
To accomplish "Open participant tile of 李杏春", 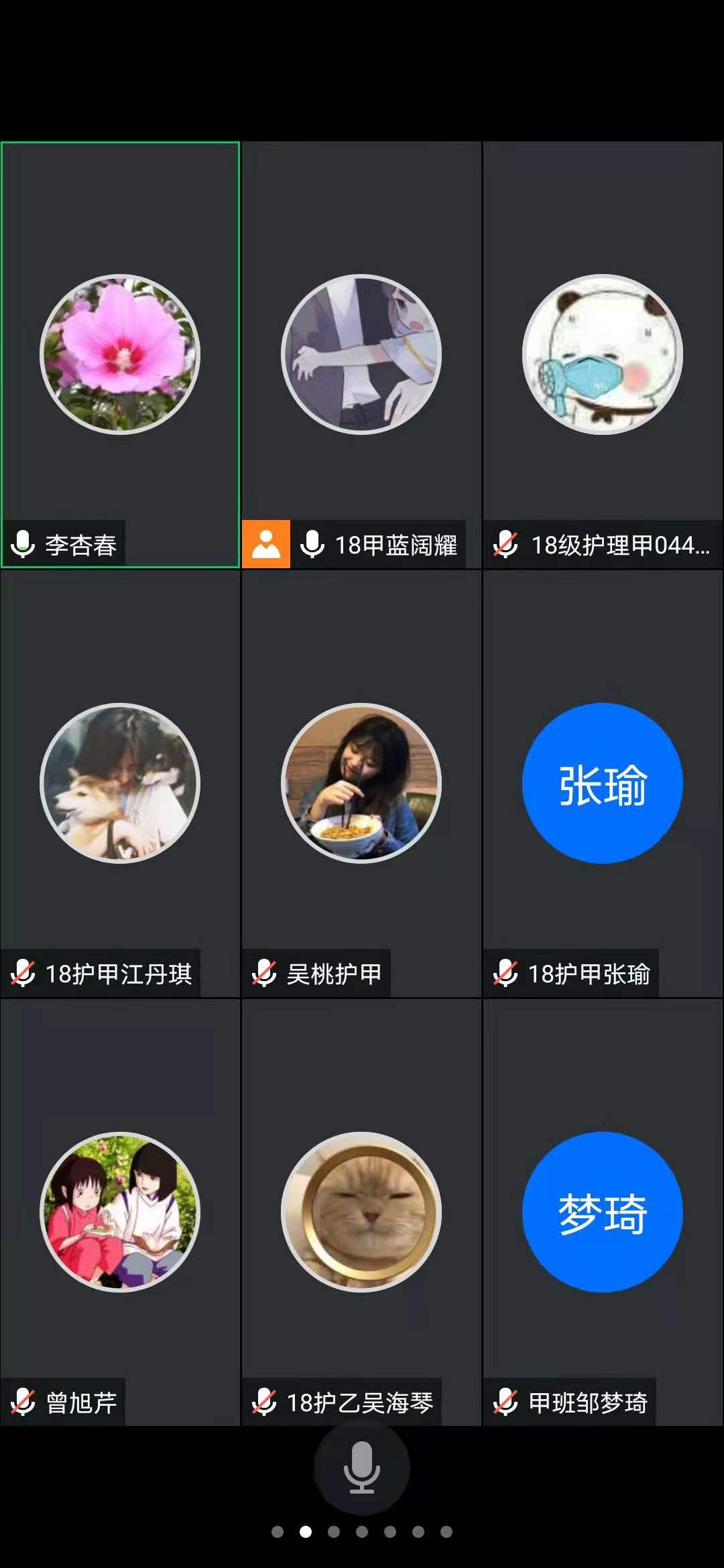I will (120, 354).
